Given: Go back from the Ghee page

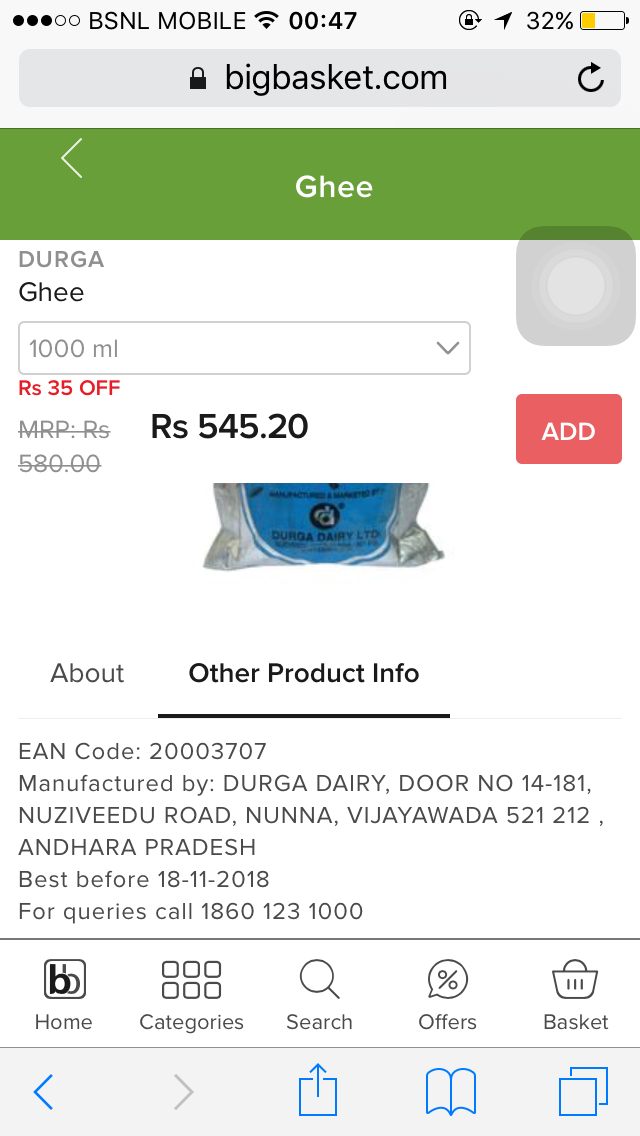Looking at the screenshot, I should coord(72,159).
